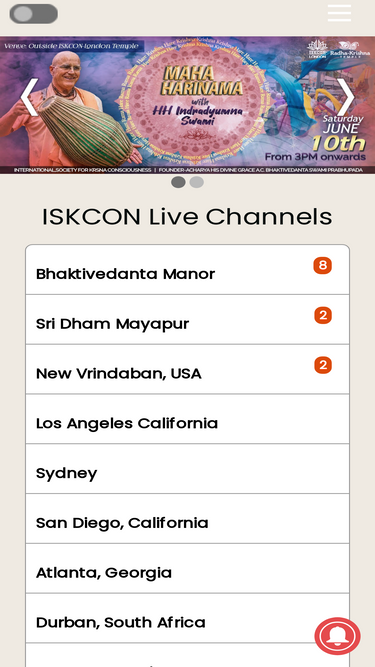The height and width of the screenshot is (667, 375).
Task: Open Atlanta, Georgia live channel
Action: point(188,568)
